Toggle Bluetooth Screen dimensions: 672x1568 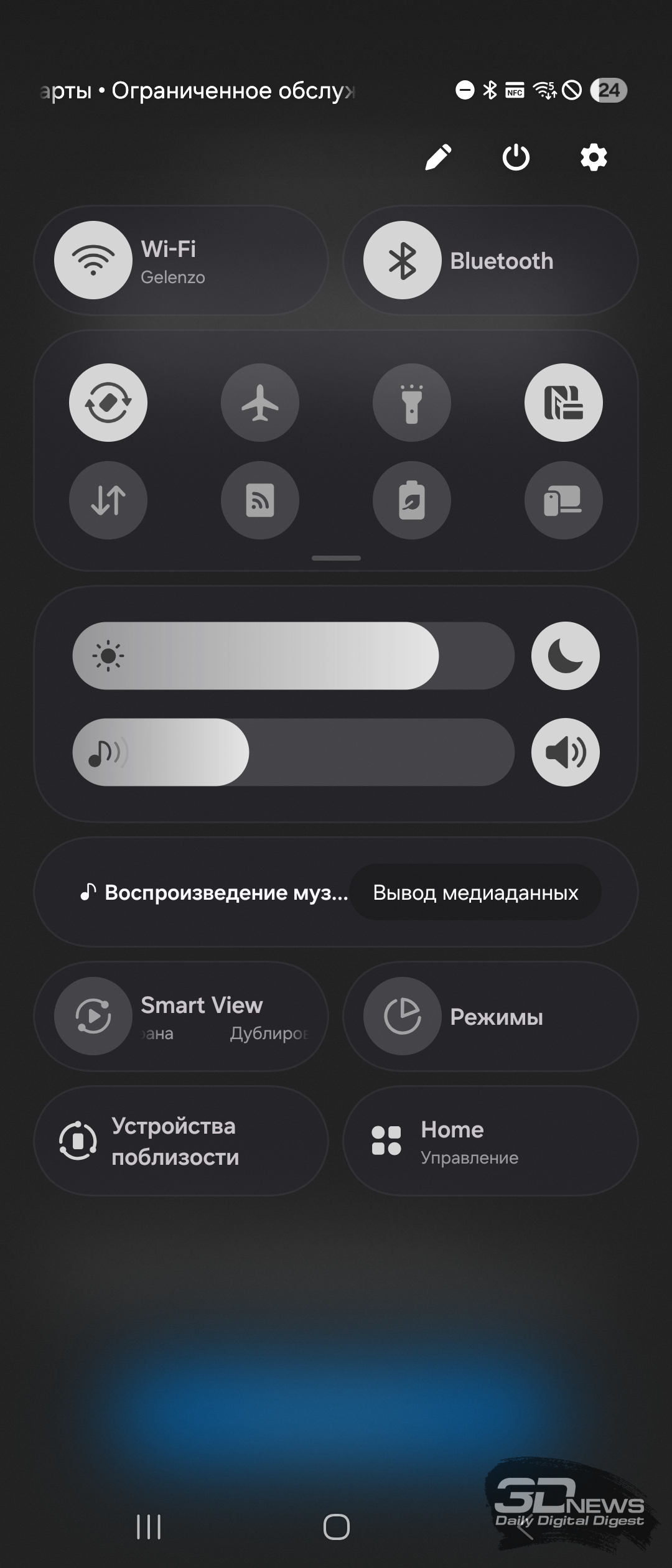click(403, 260)
